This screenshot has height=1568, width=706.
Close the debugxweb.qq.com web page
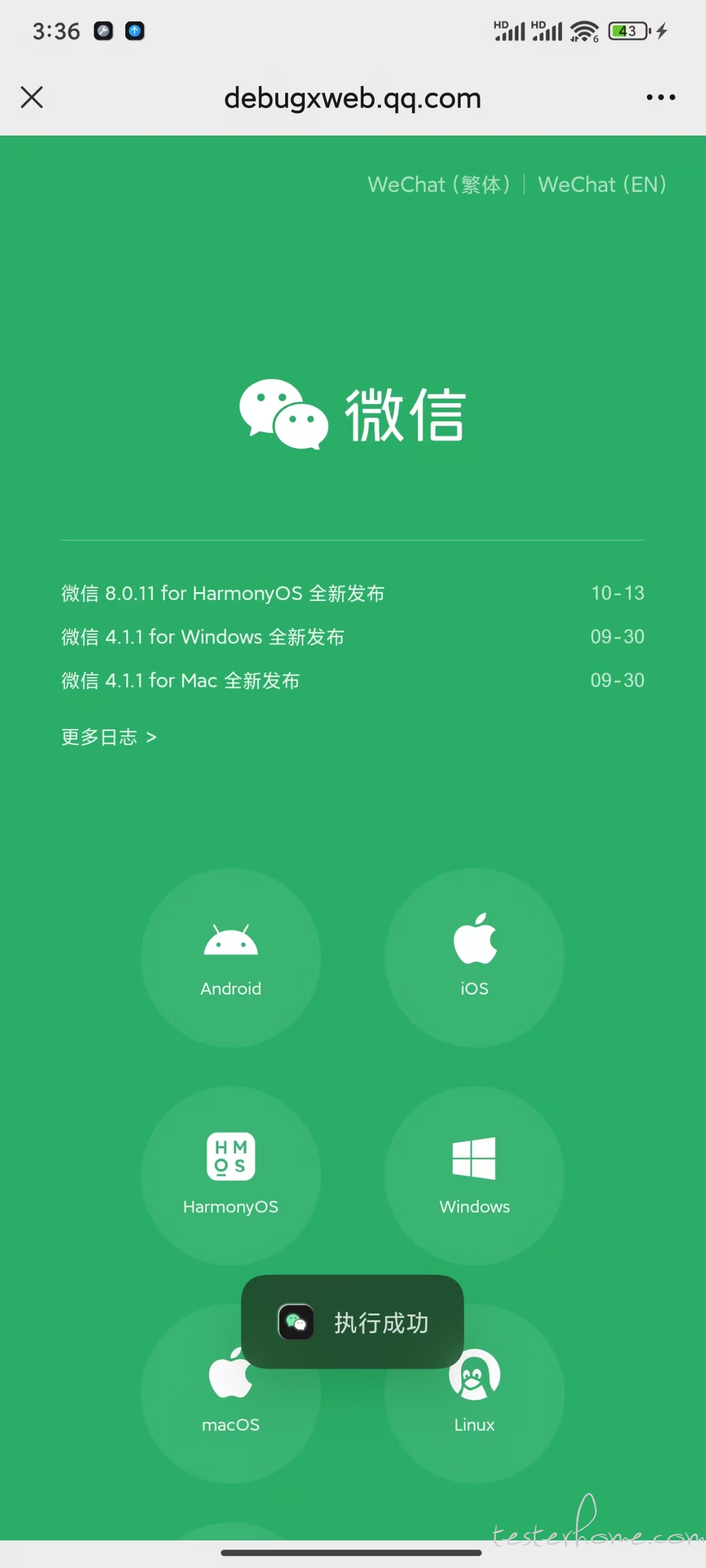(x=31, y=98)
